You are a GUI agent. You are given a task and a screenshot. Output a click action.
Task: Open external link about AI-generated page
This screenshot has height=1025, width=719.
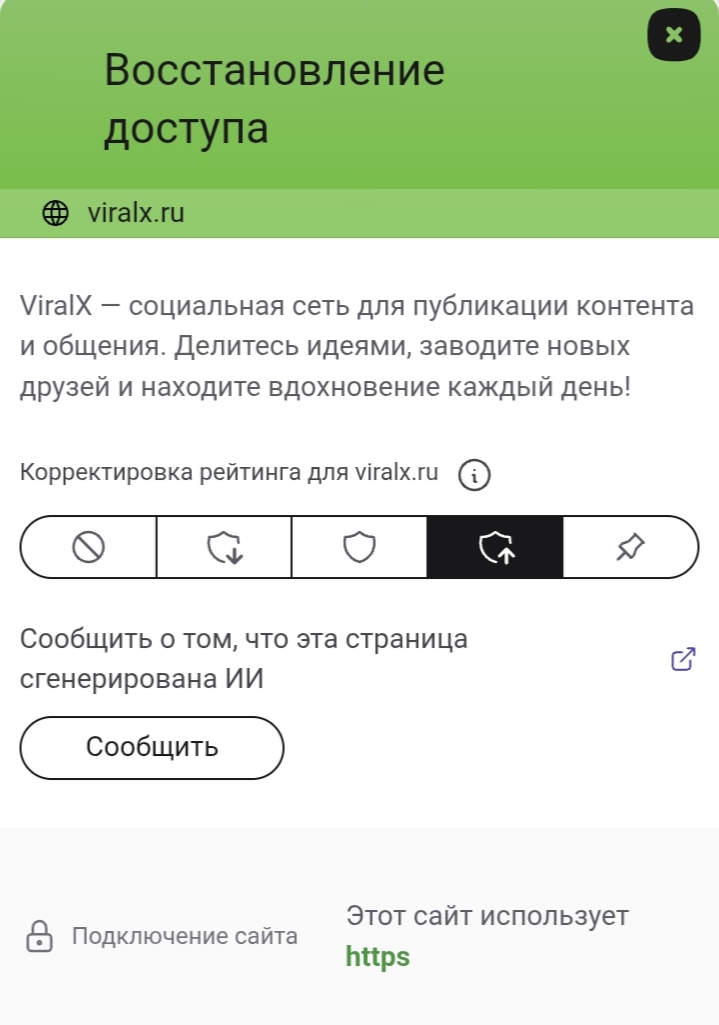683,660
